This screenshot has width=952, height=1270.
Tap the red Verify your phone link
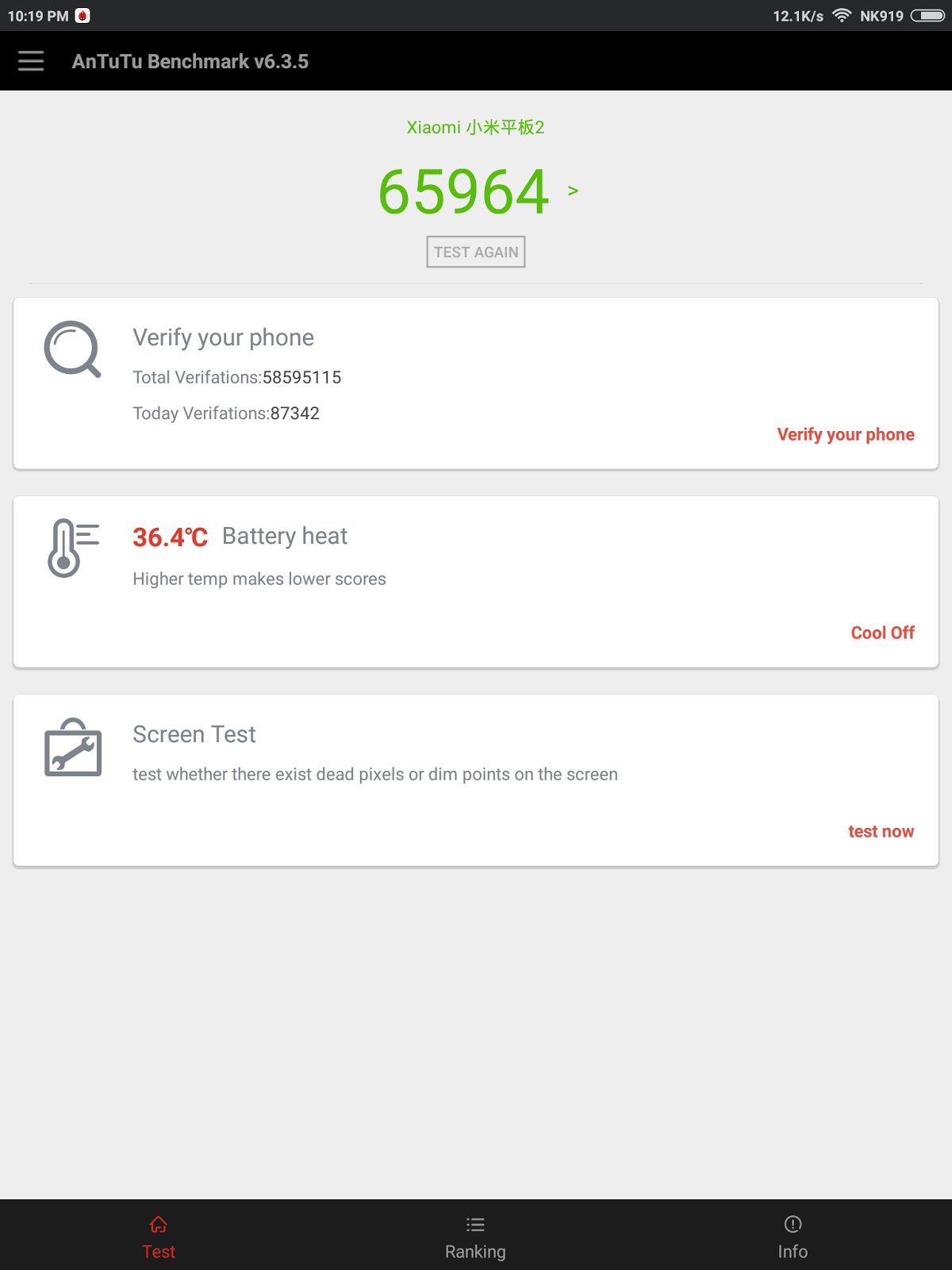click(845, 434)
